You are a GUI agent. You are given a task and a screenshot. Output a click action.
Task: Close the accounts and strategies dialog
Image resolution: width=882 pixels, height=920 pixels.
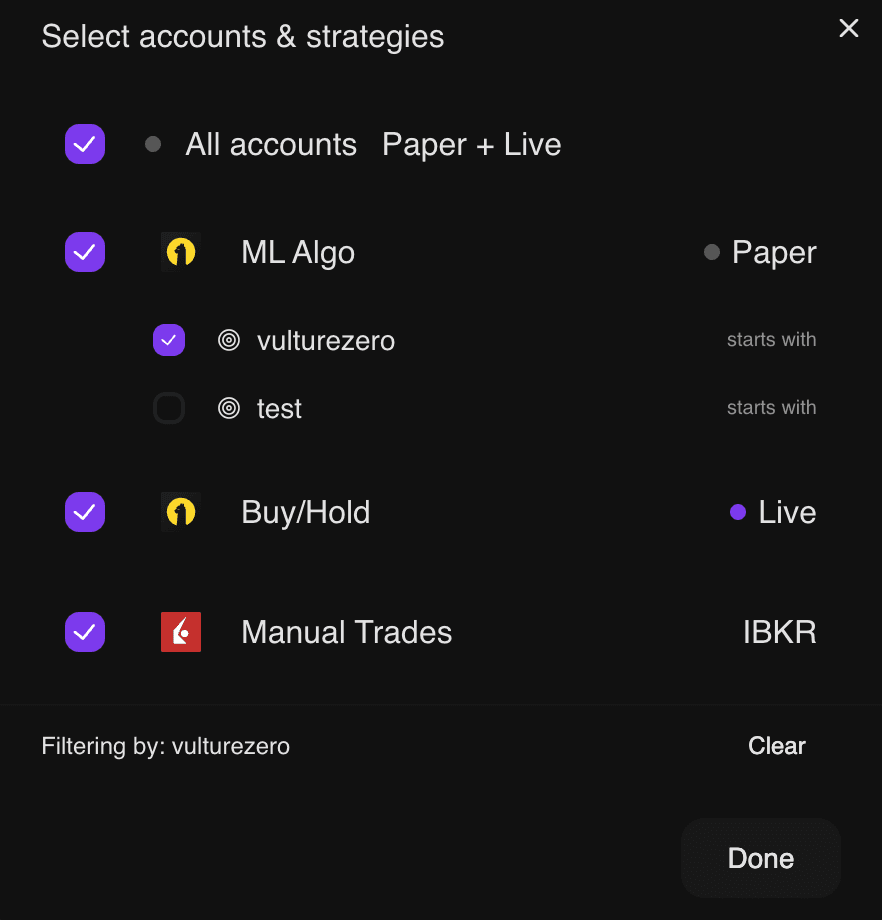coord(849,28)
